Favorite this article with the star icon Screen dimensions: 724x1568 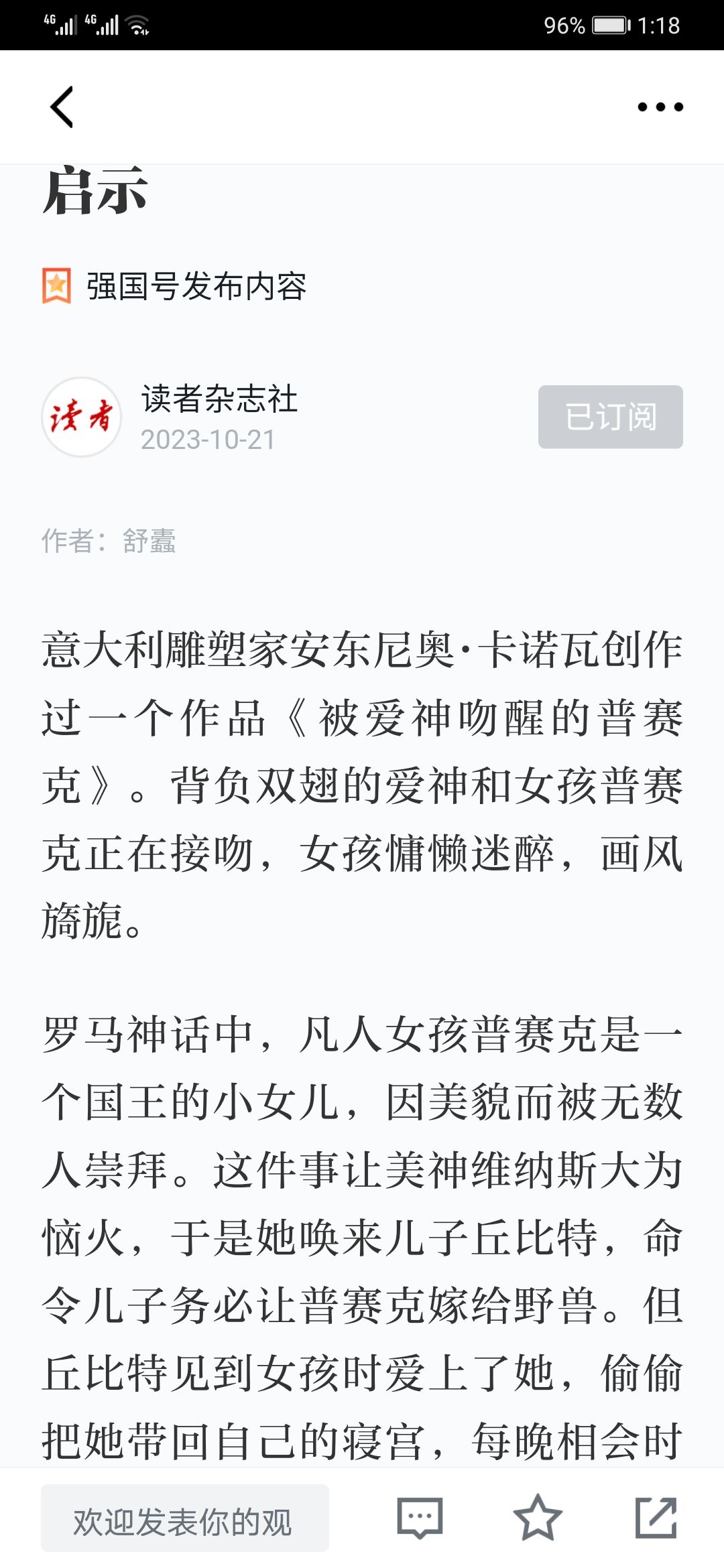pyautogui.click(x=538, y=1518)
